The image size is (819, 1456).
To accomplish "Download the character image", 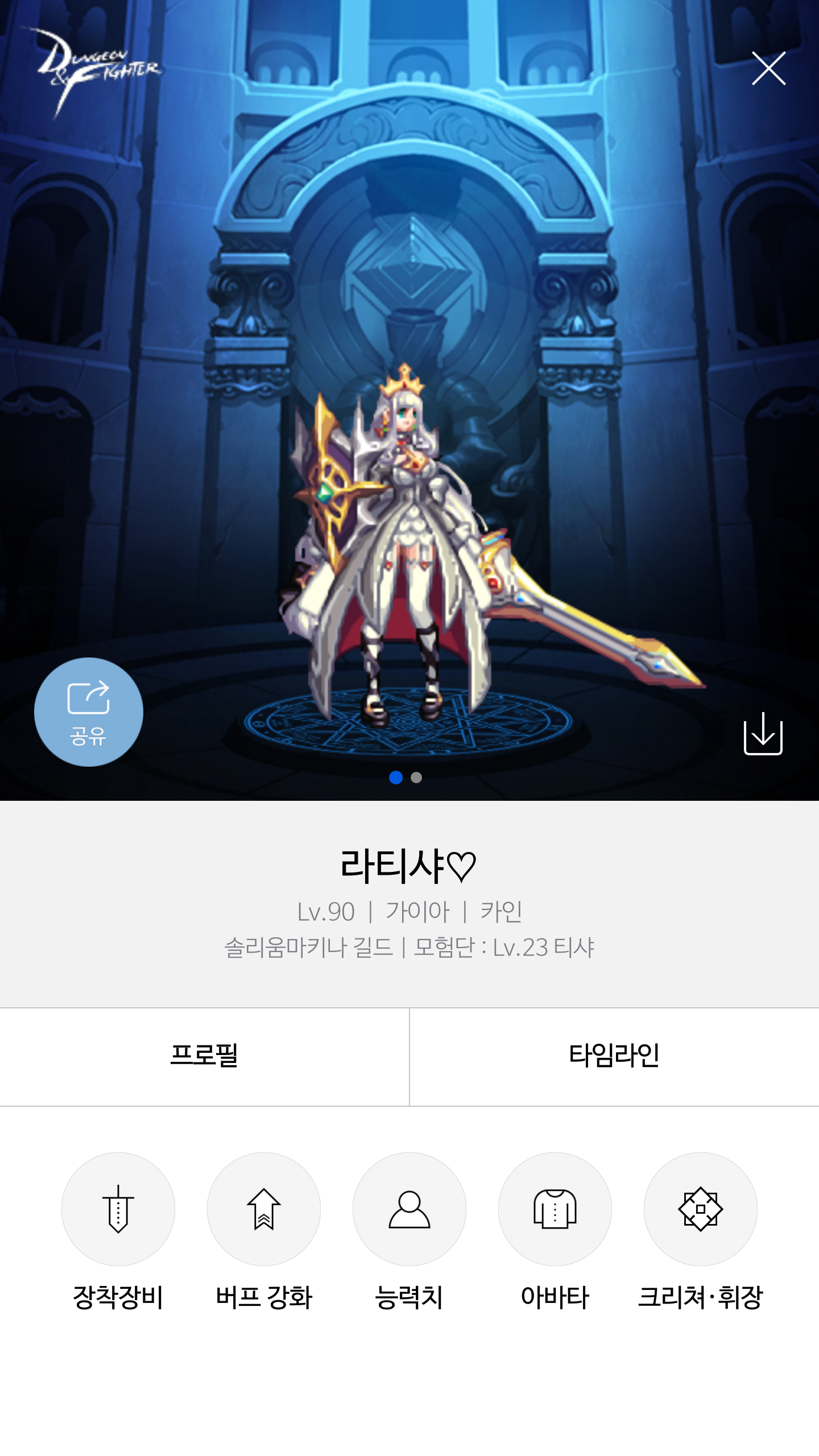I will 763,734.
